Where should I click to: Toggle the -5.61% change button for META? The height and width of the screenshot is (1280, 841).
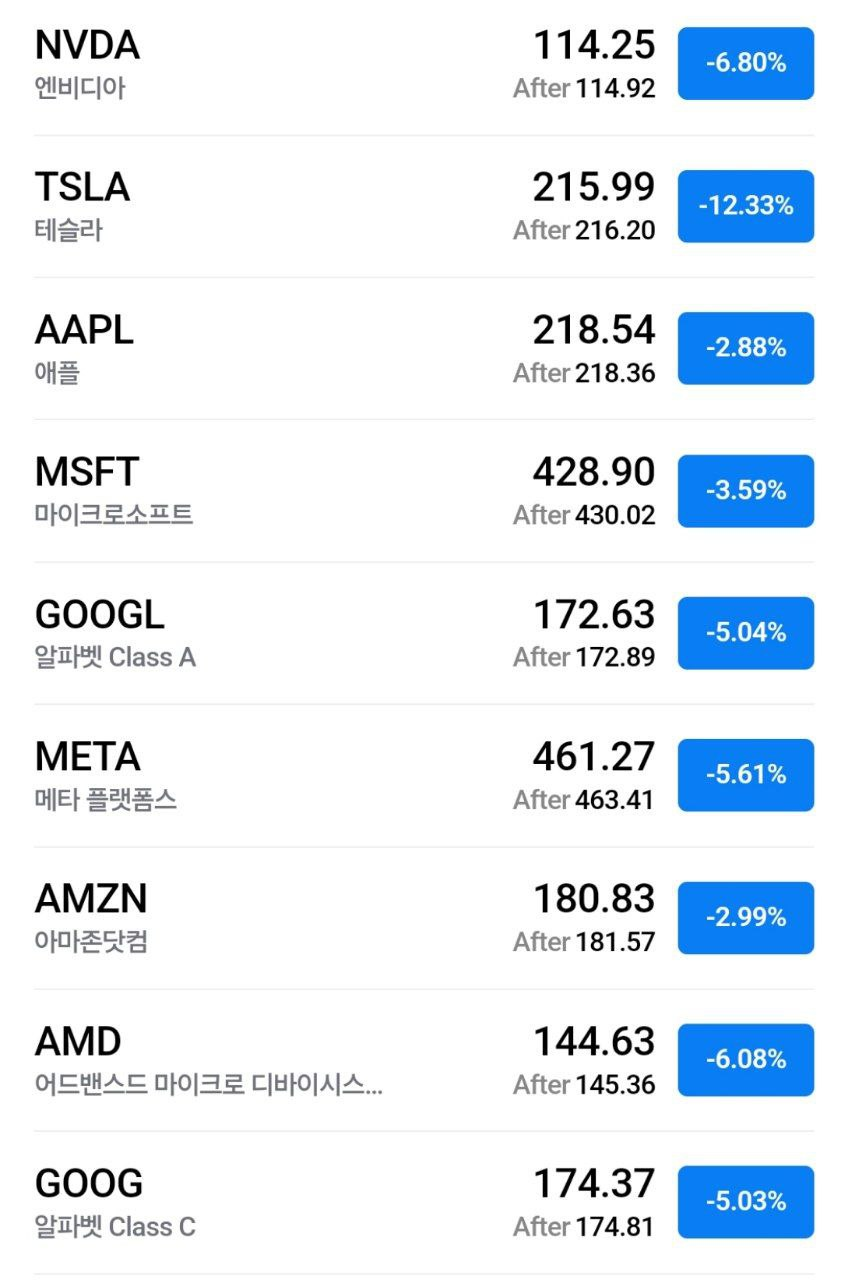(746, 775)
